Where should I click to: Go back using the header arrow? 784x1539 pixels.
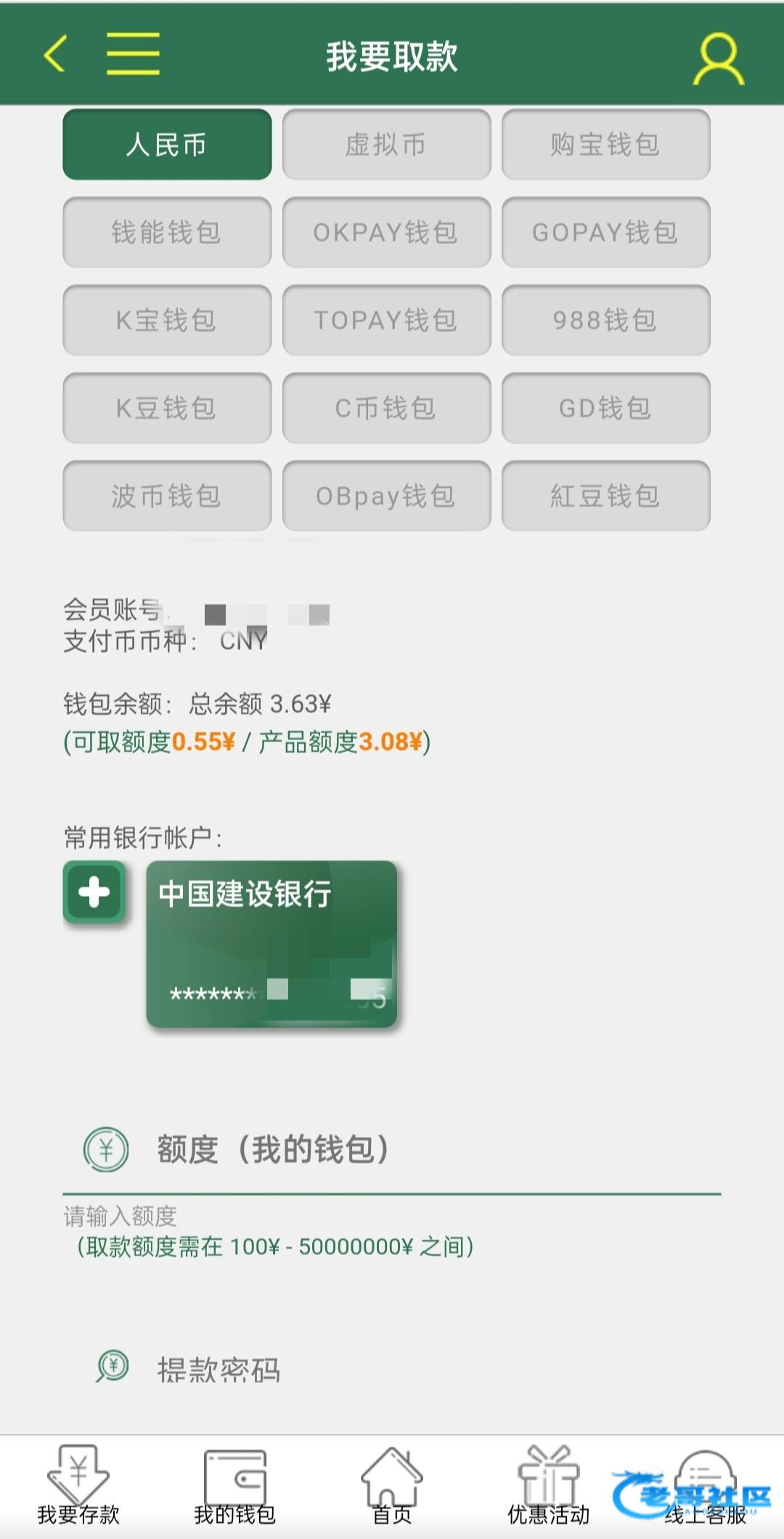pyautogui.click(x=55, y=54)
